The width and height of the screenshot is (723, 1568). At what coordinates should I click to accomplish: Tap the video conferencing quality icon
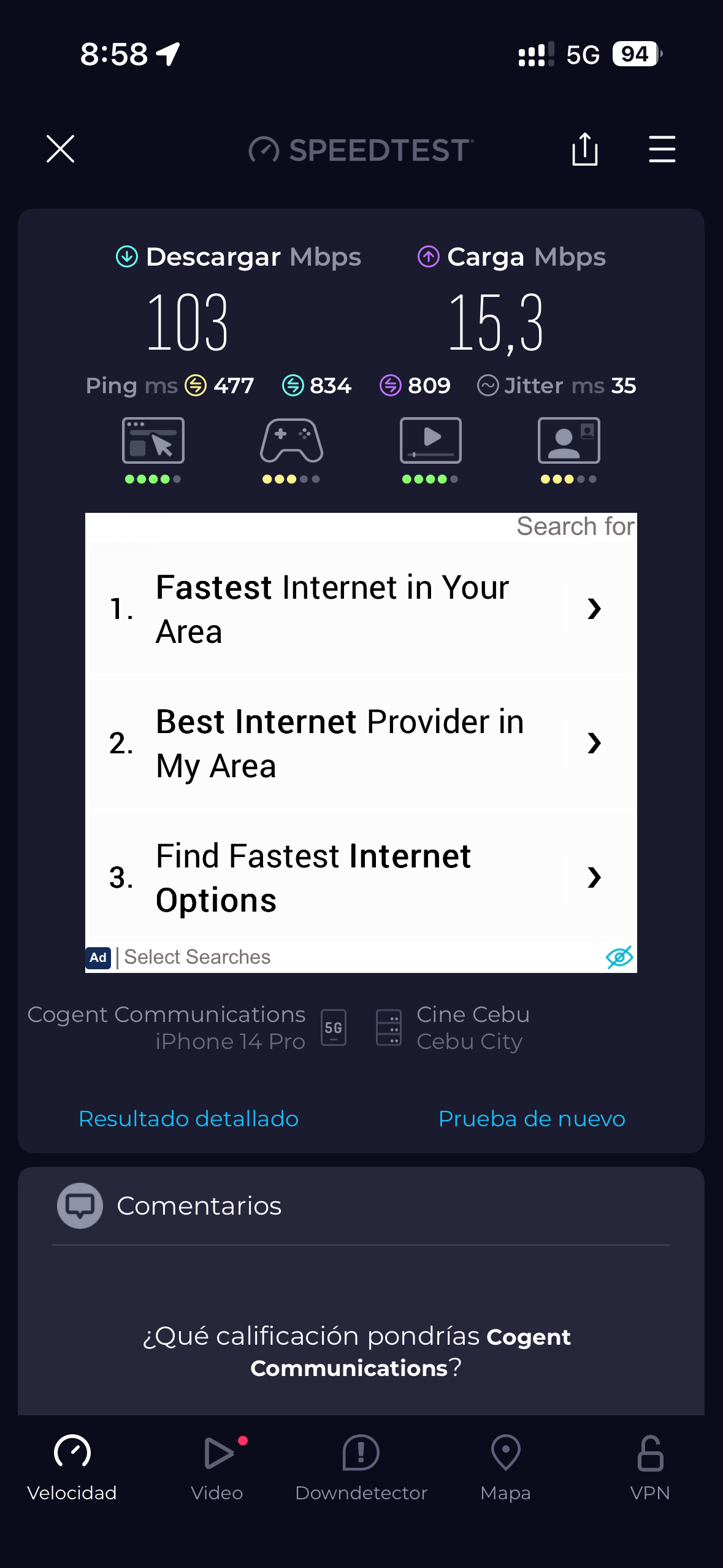tap(568, 441)
